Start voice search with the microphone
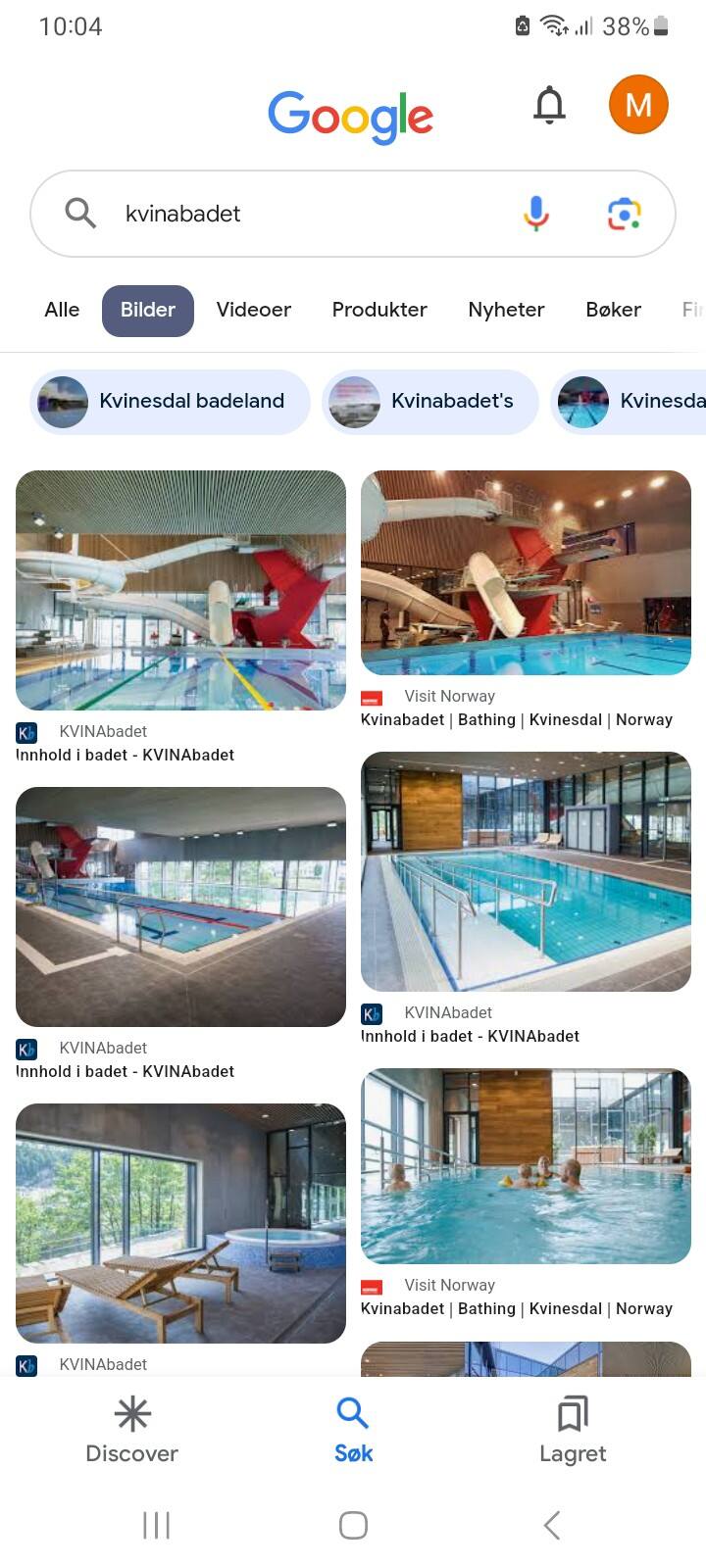 (x=535, y=213)
